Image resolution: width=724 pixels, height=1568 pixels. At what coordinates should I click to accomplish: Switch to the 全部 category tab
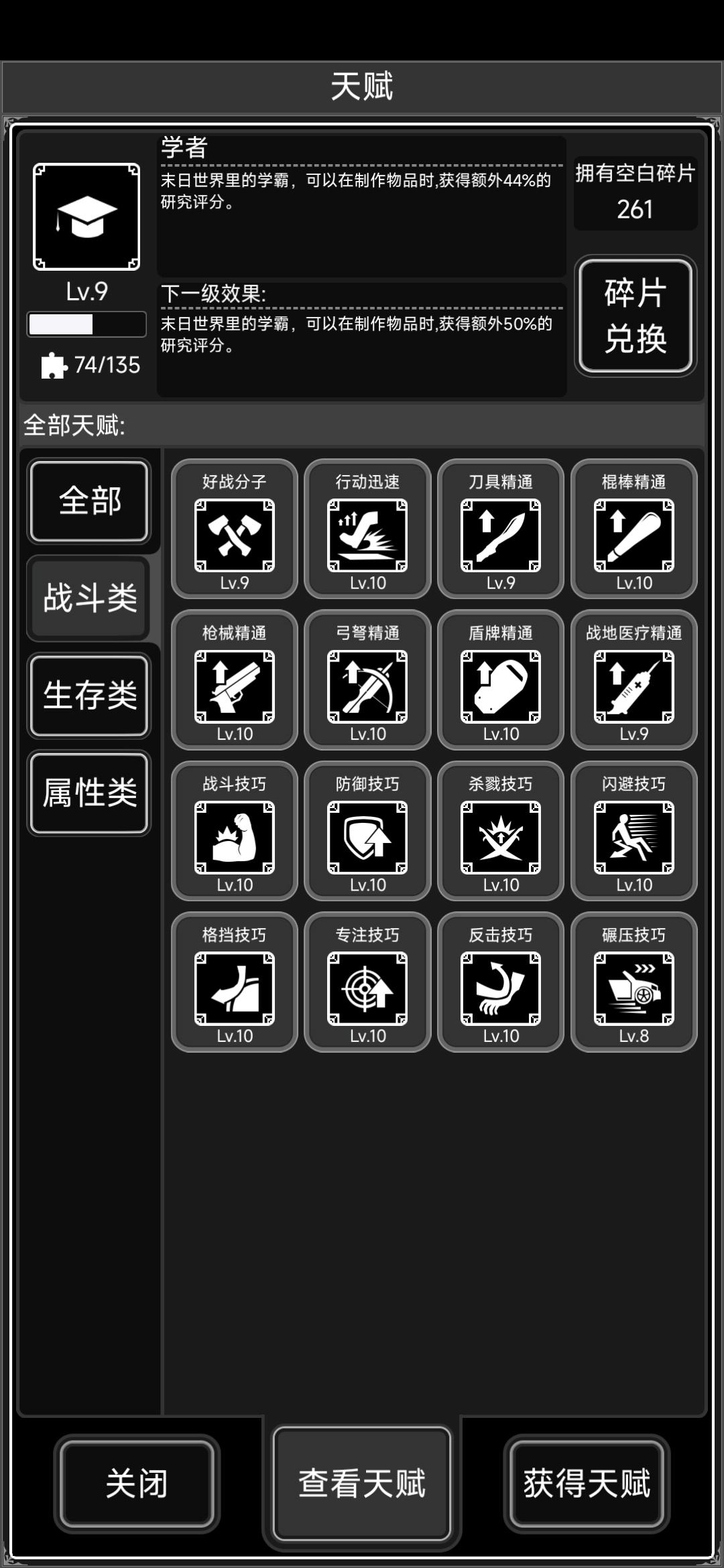(x=88, y=501)
